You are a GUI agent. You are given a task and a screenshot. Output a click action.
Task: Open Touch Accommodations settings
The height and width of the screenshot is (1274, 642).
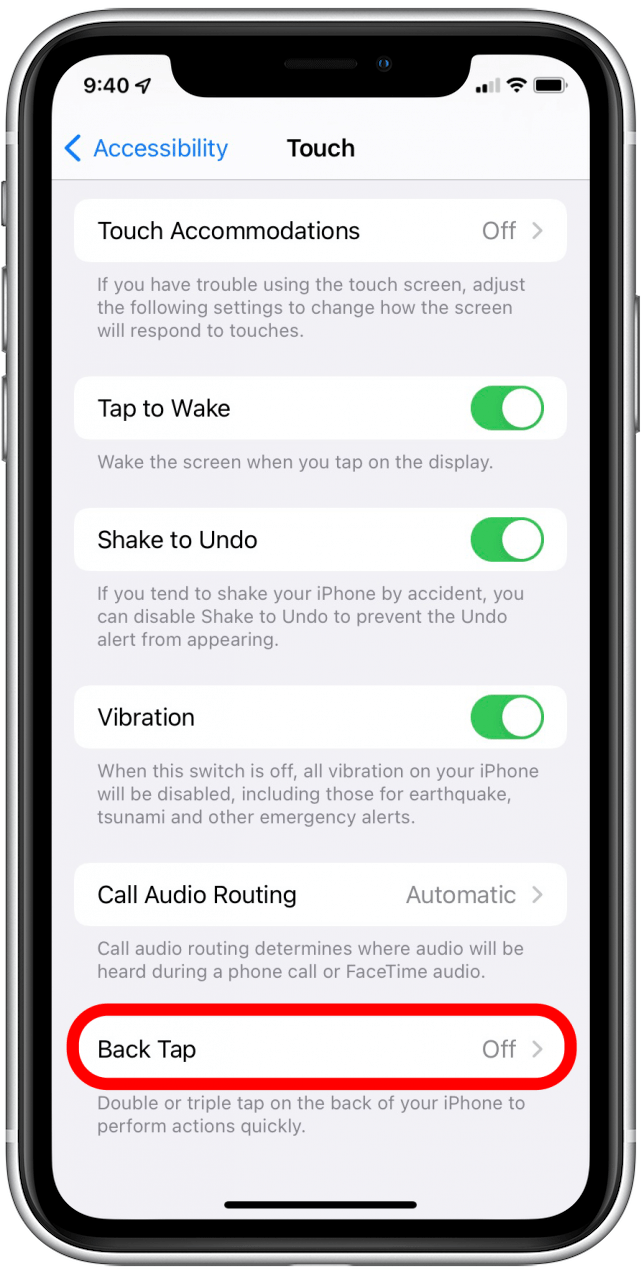(320, 231)
